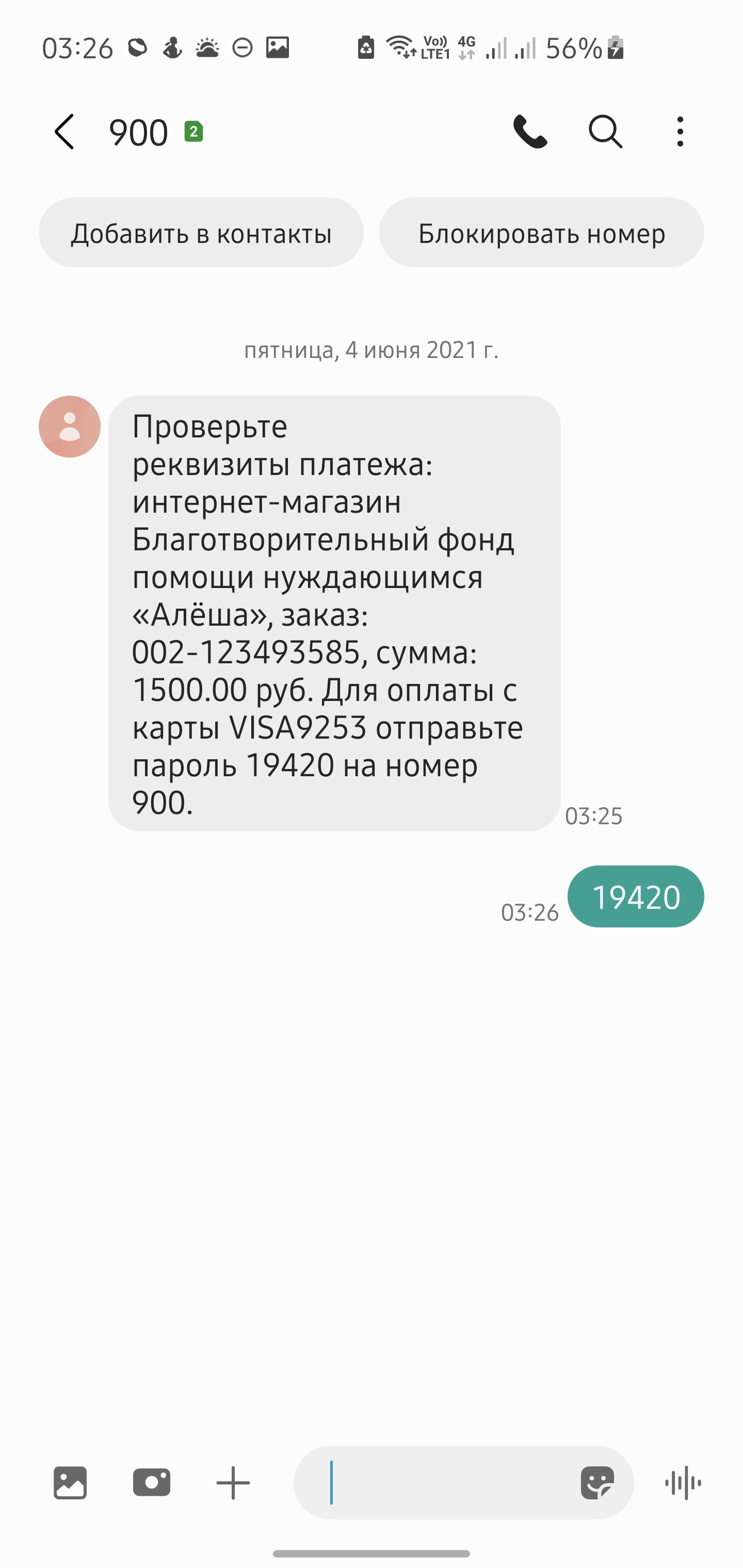Open the sticker and emoji picker
This screenshot has width=743, height=1568.
597,1483
